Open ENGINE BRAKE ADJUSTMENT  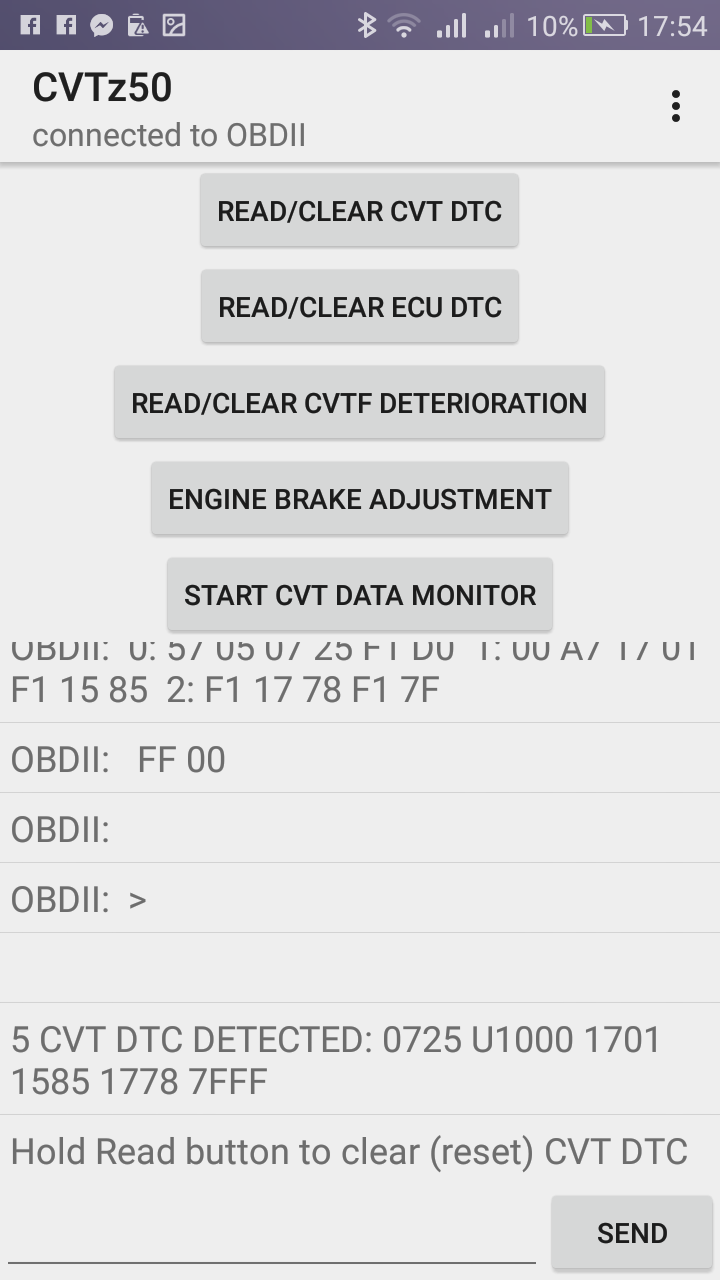tap(359, 499)
